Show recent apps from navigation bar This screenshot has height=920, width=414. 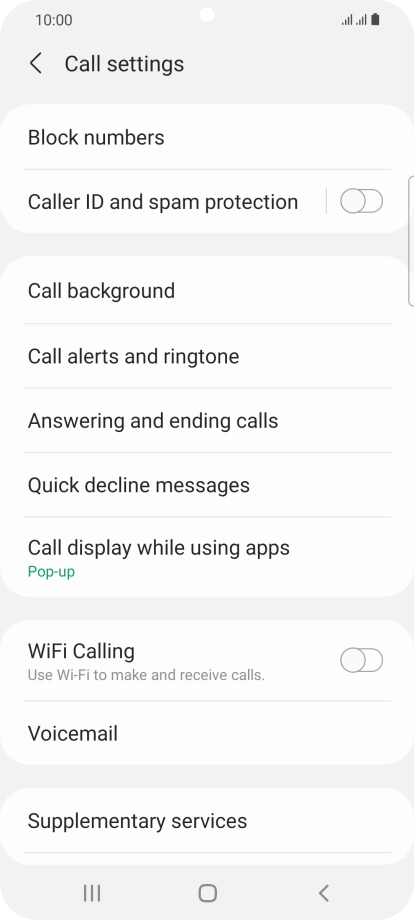[x=91, y=893]
